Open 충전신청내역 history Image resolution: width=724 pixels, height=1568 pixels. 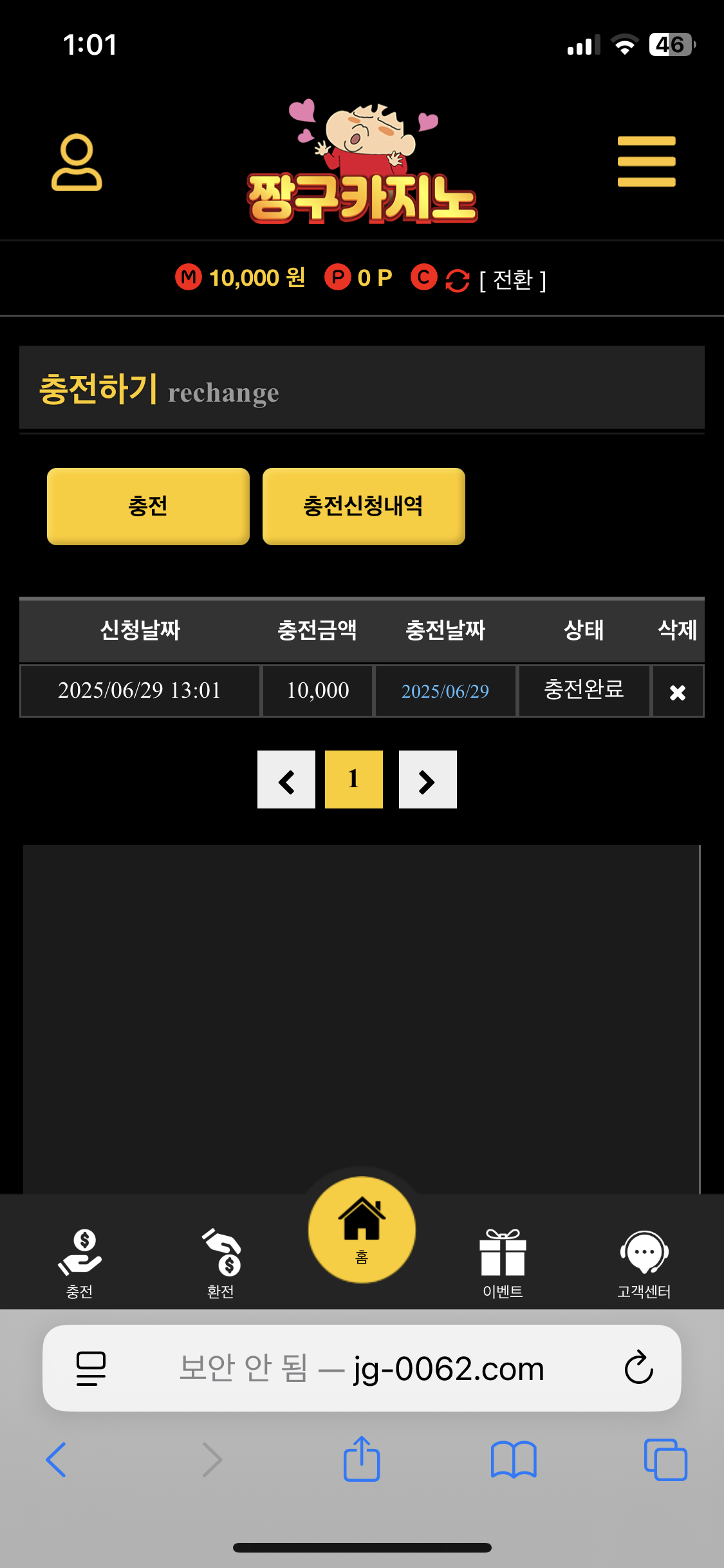click(x=364, y=506)
